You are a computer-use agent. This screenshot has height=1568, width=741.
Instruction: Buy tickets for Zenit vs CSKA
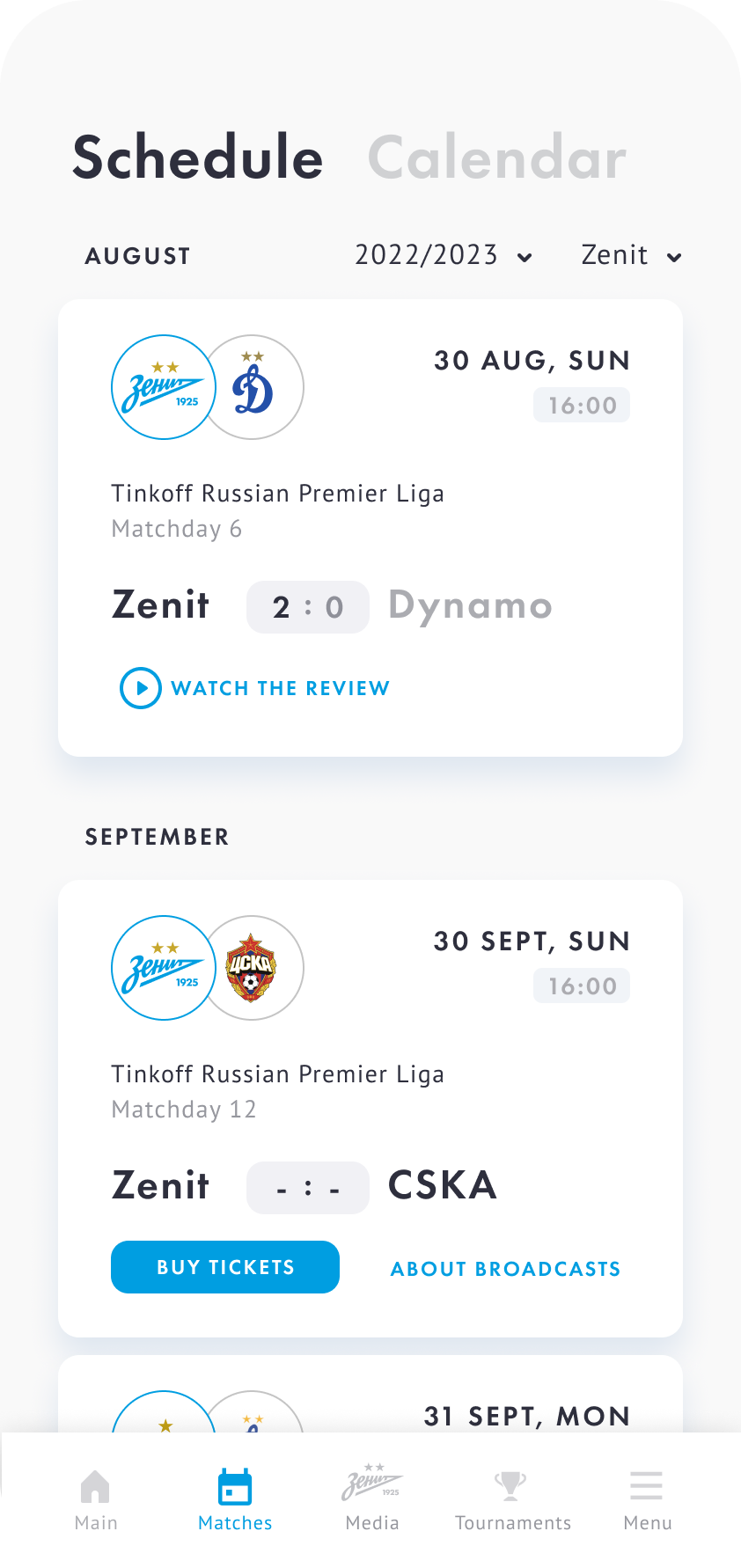pos(225,1267)
